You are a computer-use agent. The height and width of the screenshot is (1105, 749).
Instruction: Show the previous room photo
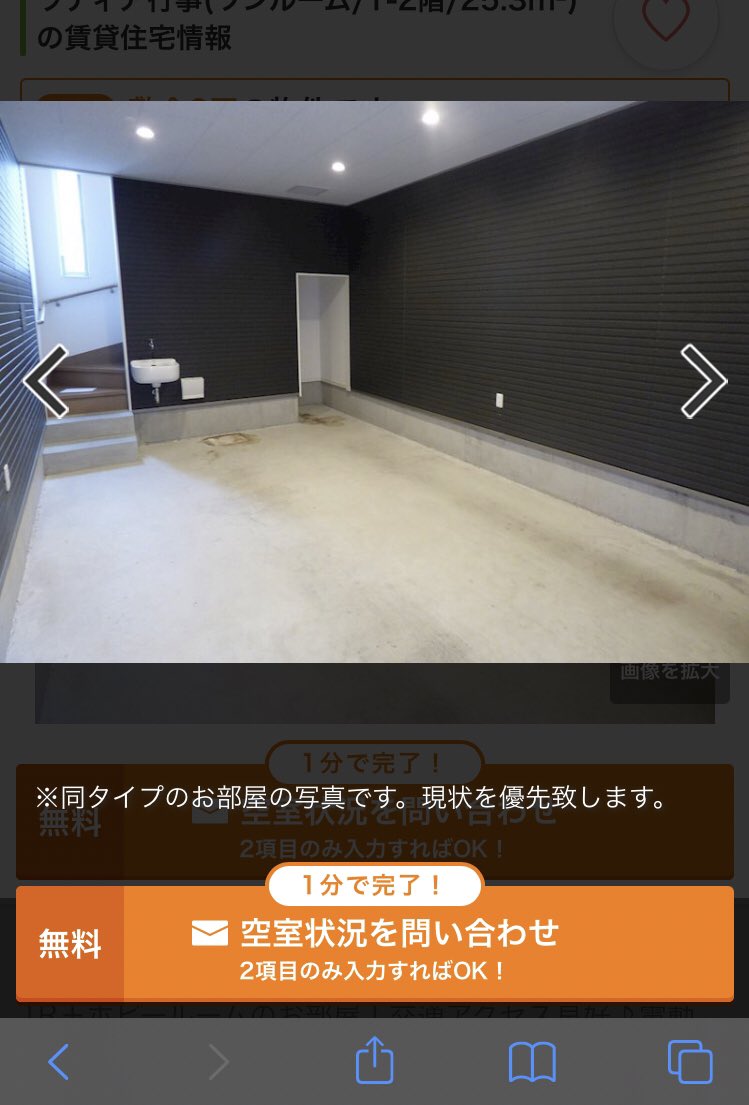coord(46,381)
